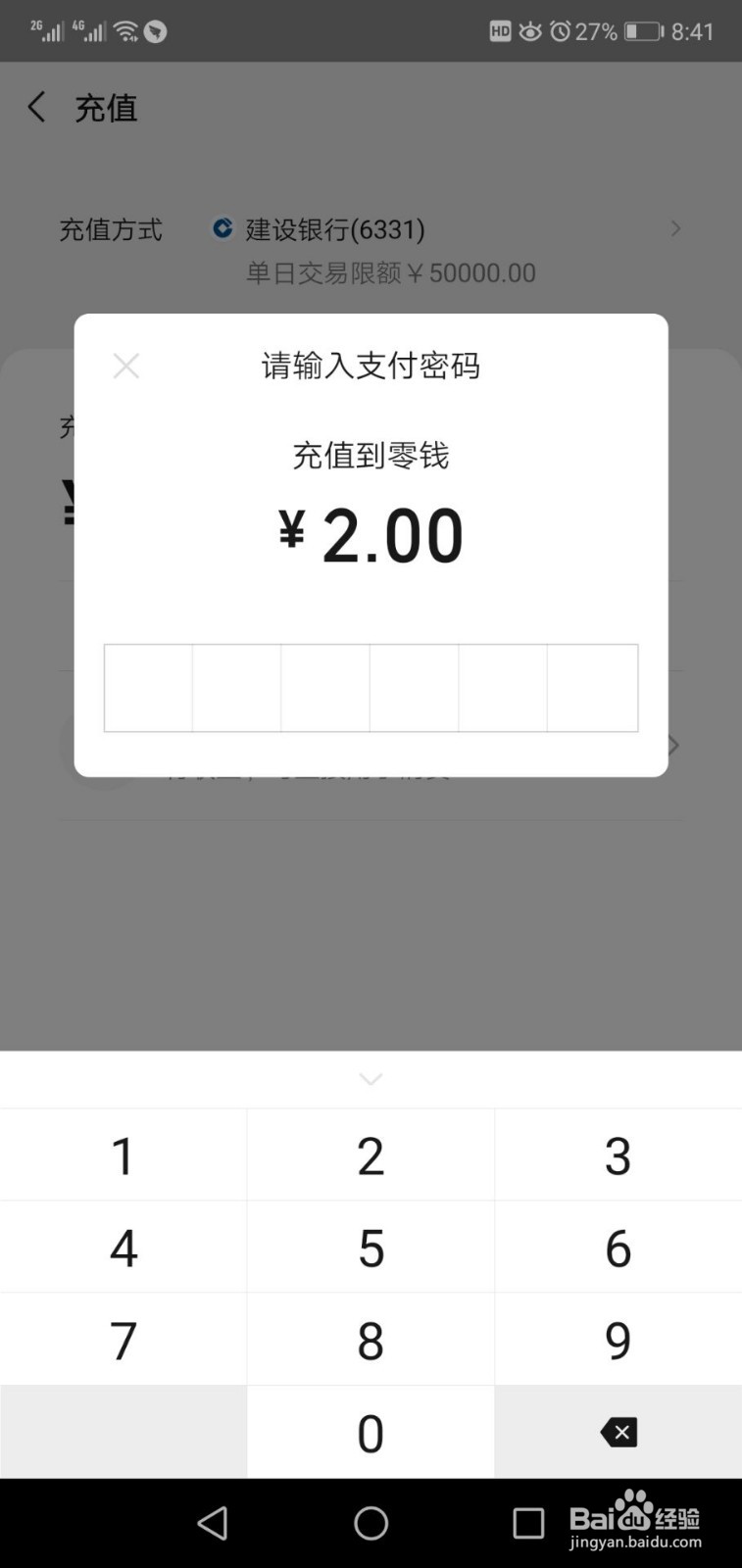Tap the 4G signal indicator
This screenshot has width=742, height=1568.
(92, 29)
